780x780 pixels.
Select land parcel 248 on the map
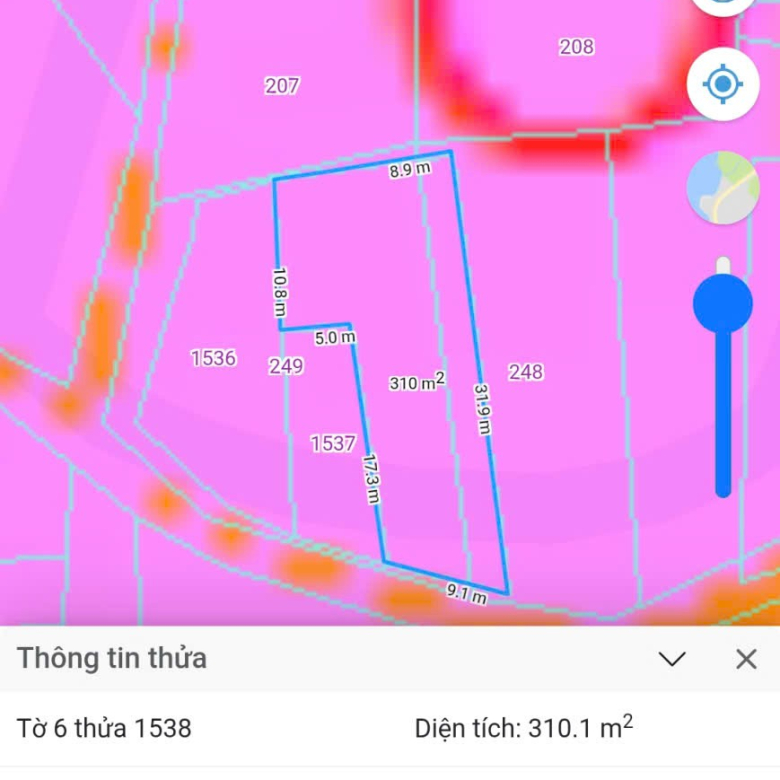point(526,372)
